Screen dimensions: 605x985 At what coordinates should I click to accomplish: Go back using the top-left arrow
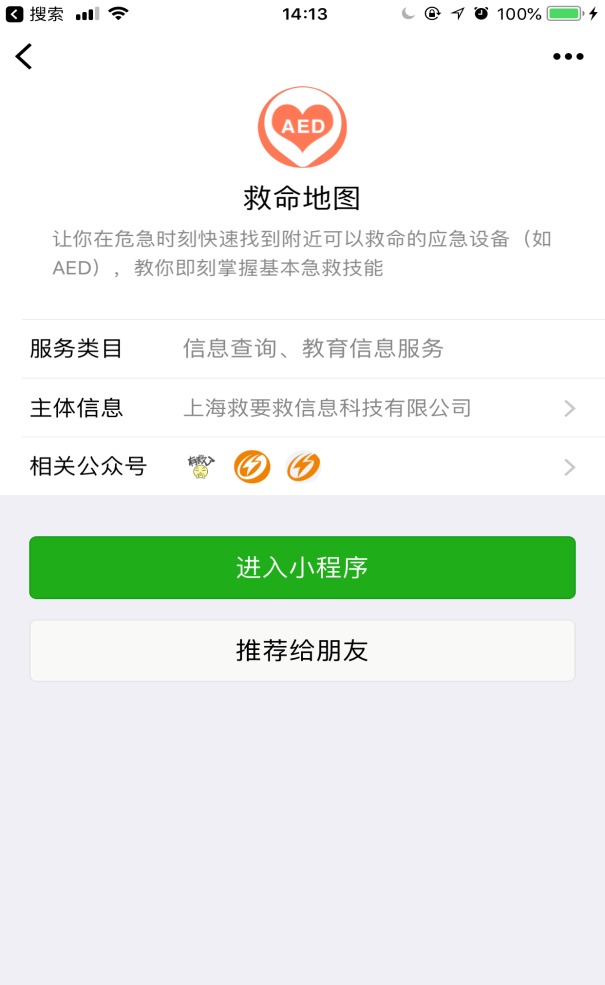pos(24,57)
